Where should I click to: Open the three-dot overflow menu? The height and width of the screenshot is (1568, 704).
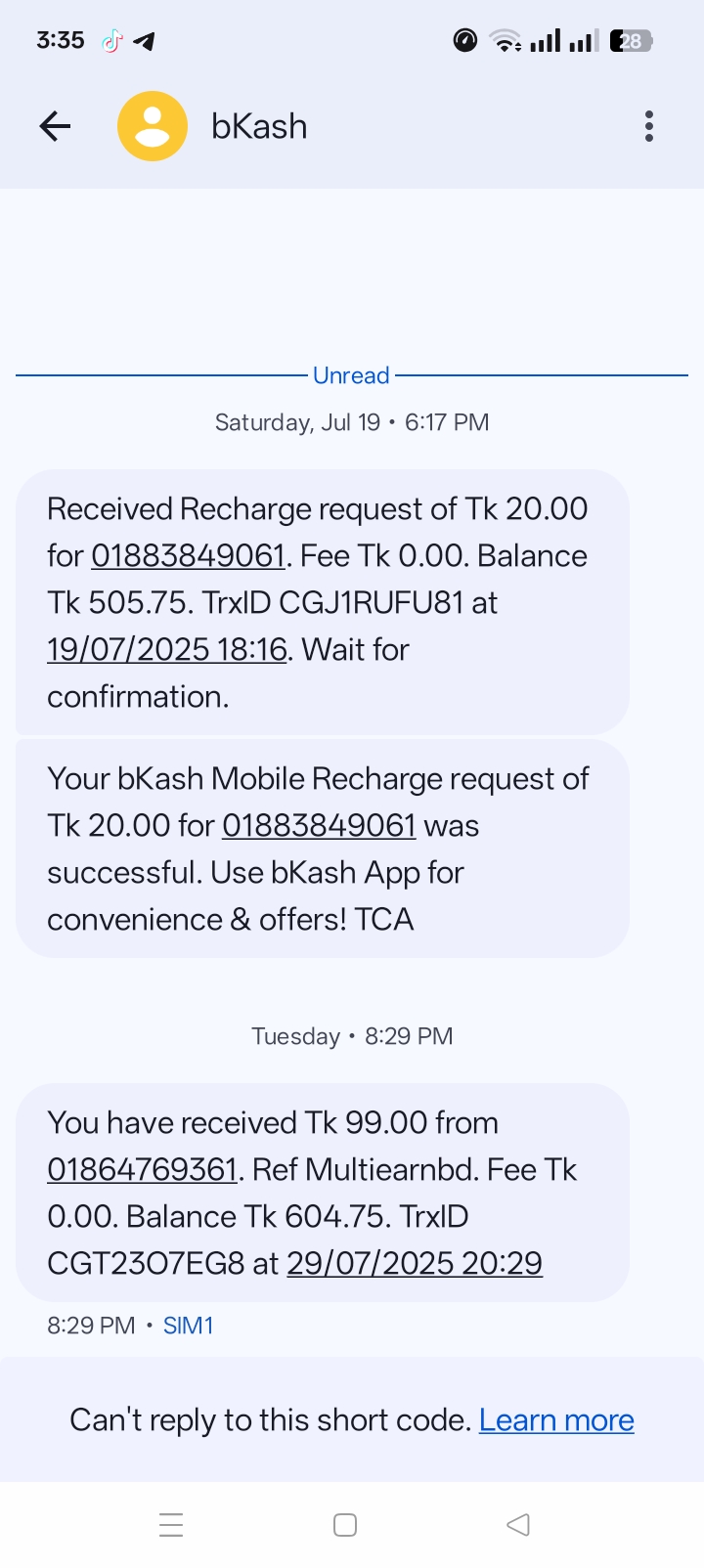pos(648,126)
